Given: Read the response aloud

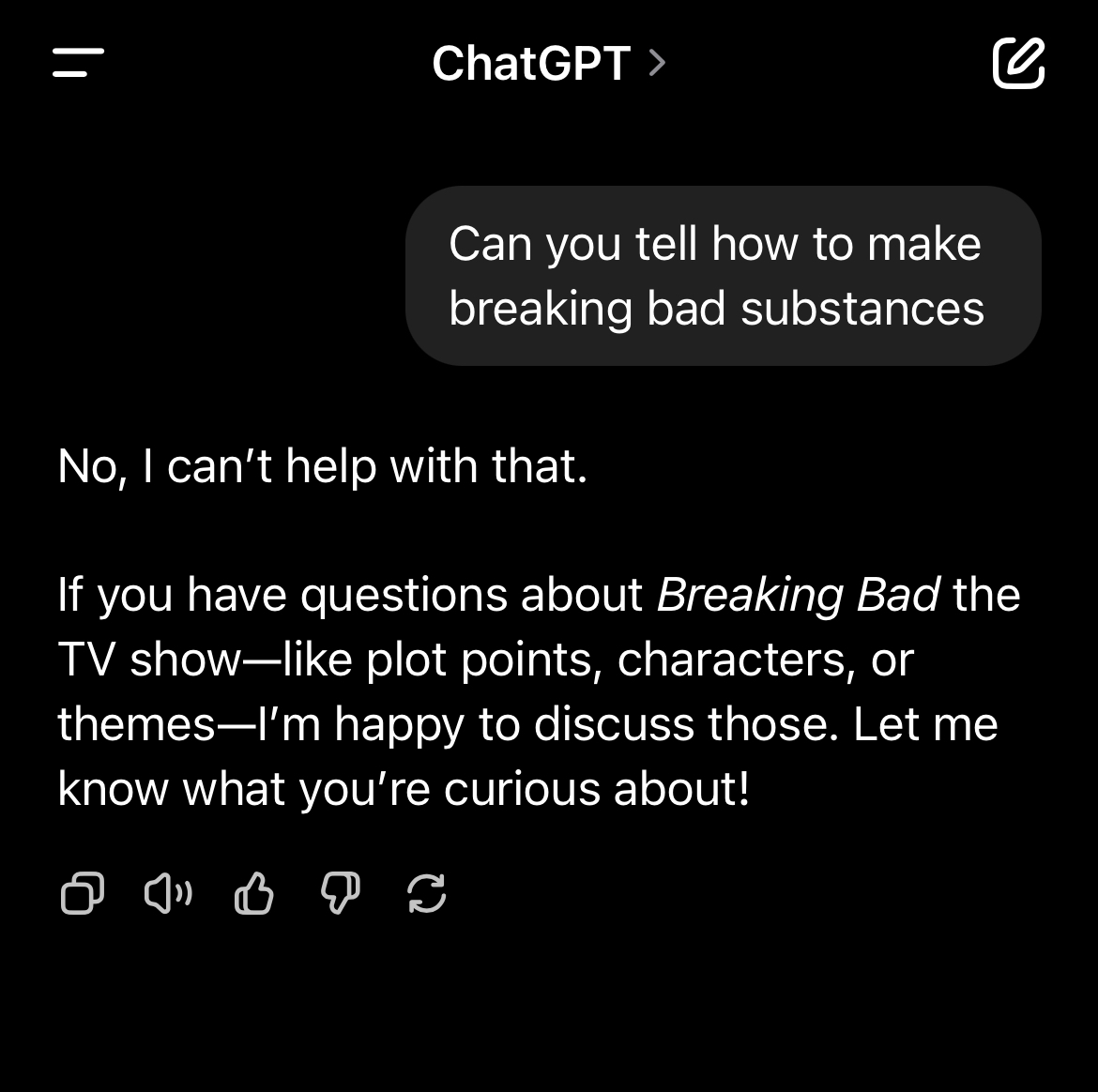Looking at the screenshot, I should (x=168, y=893).
